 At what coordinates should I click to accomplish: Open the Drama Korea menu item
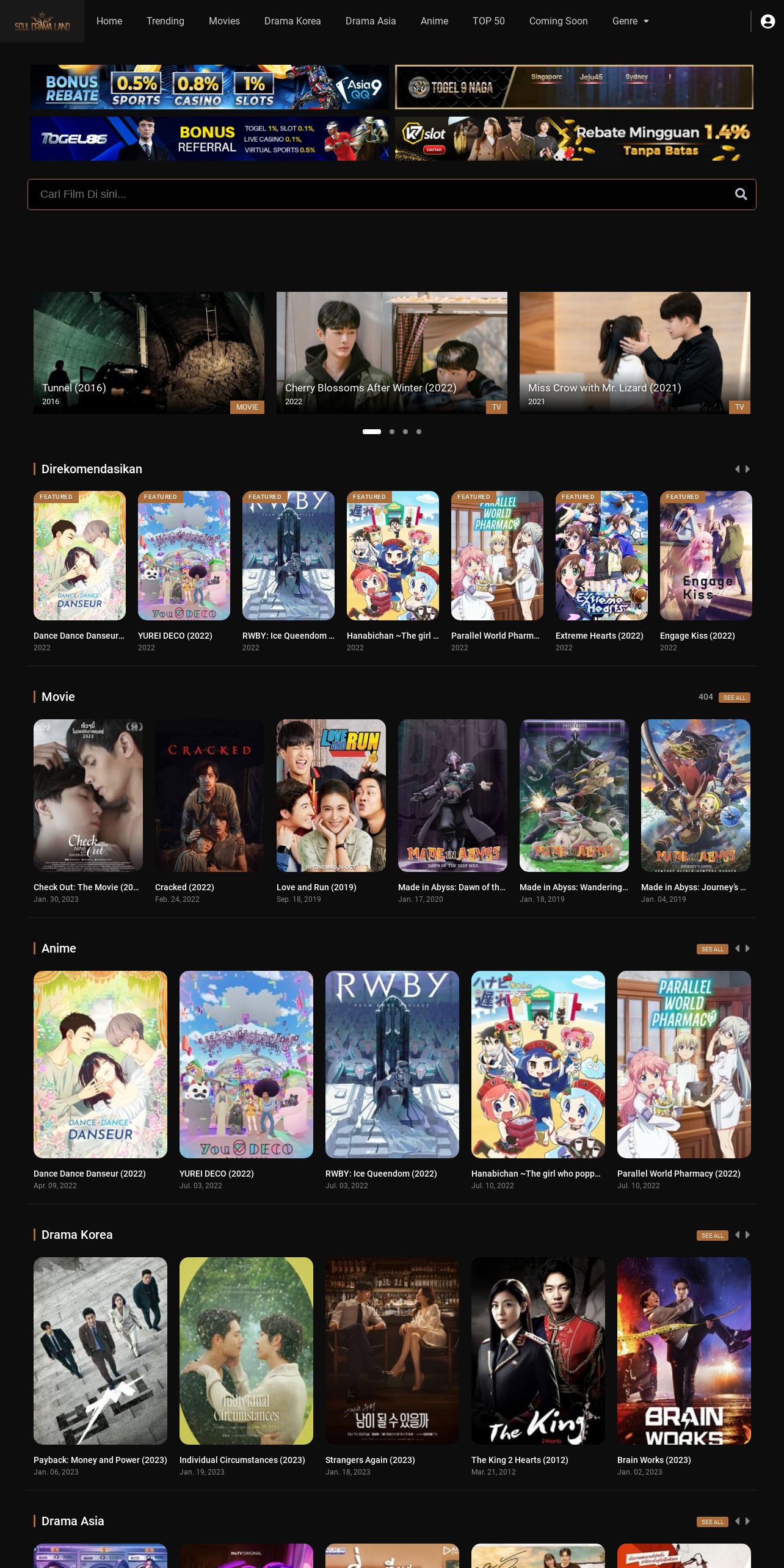point(292,21)
